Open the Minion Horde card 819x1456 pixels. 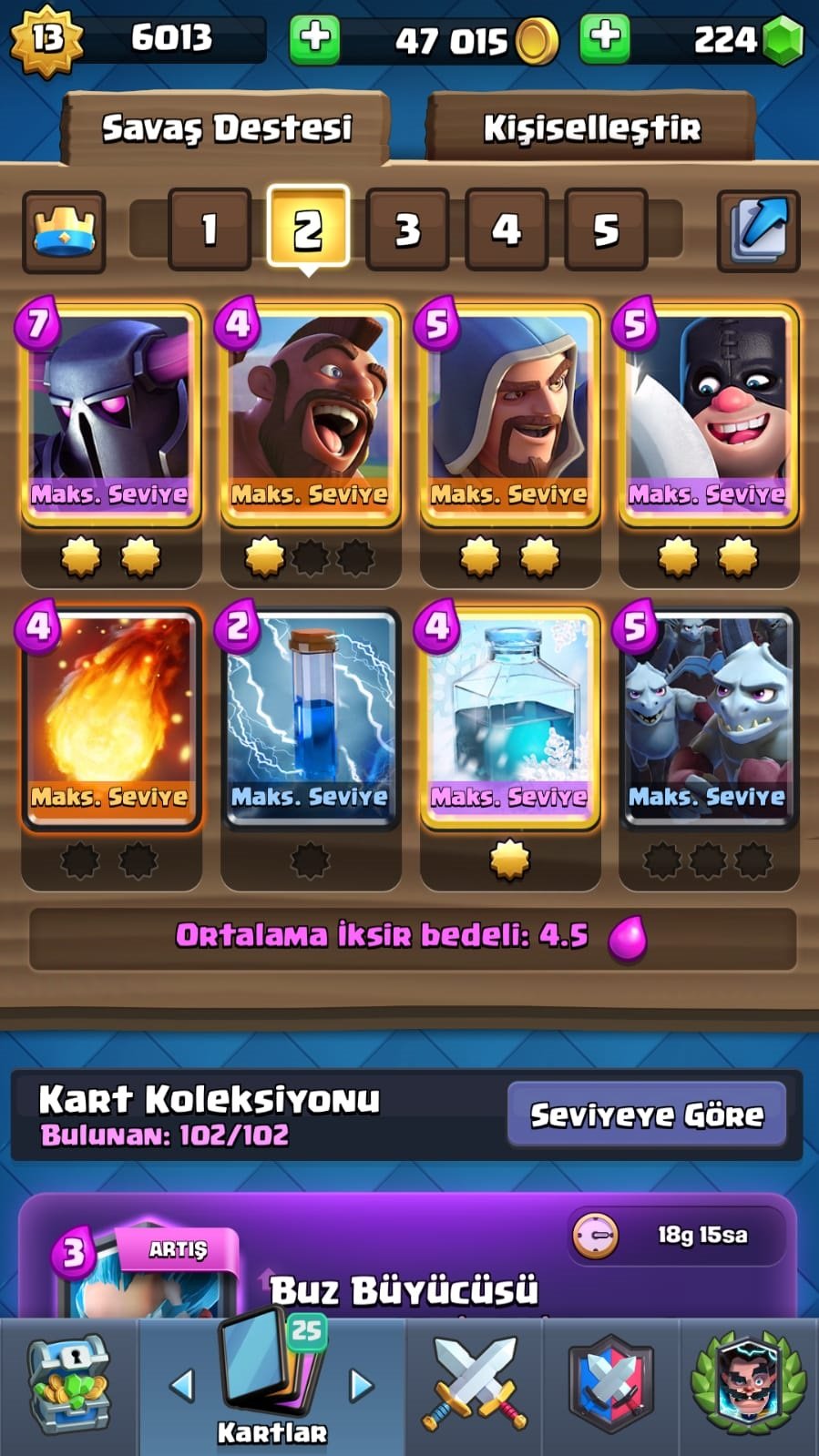709,718
